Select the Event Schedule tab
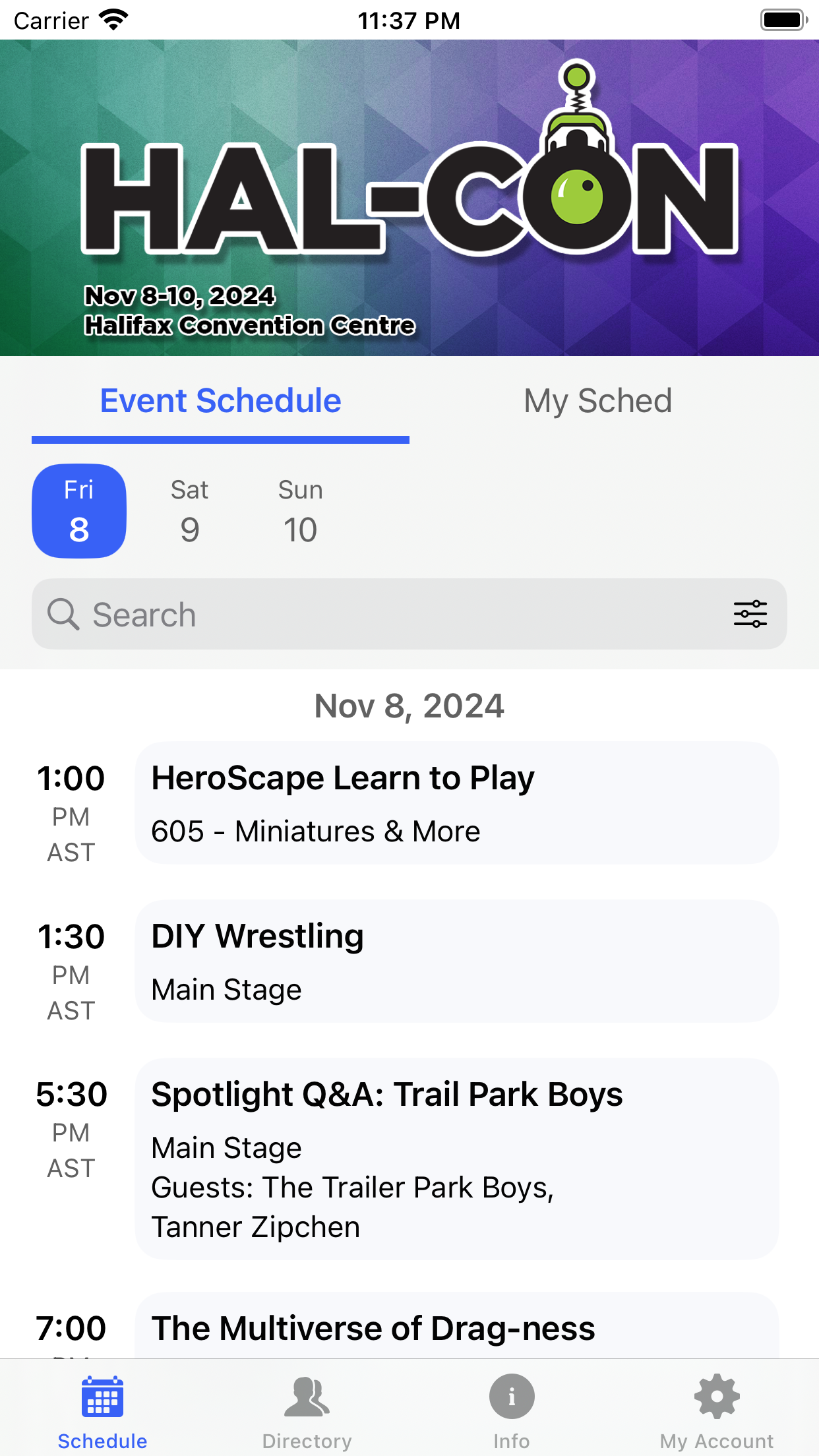This screenshot has width=819, height=1456. (x=220, y=401)
